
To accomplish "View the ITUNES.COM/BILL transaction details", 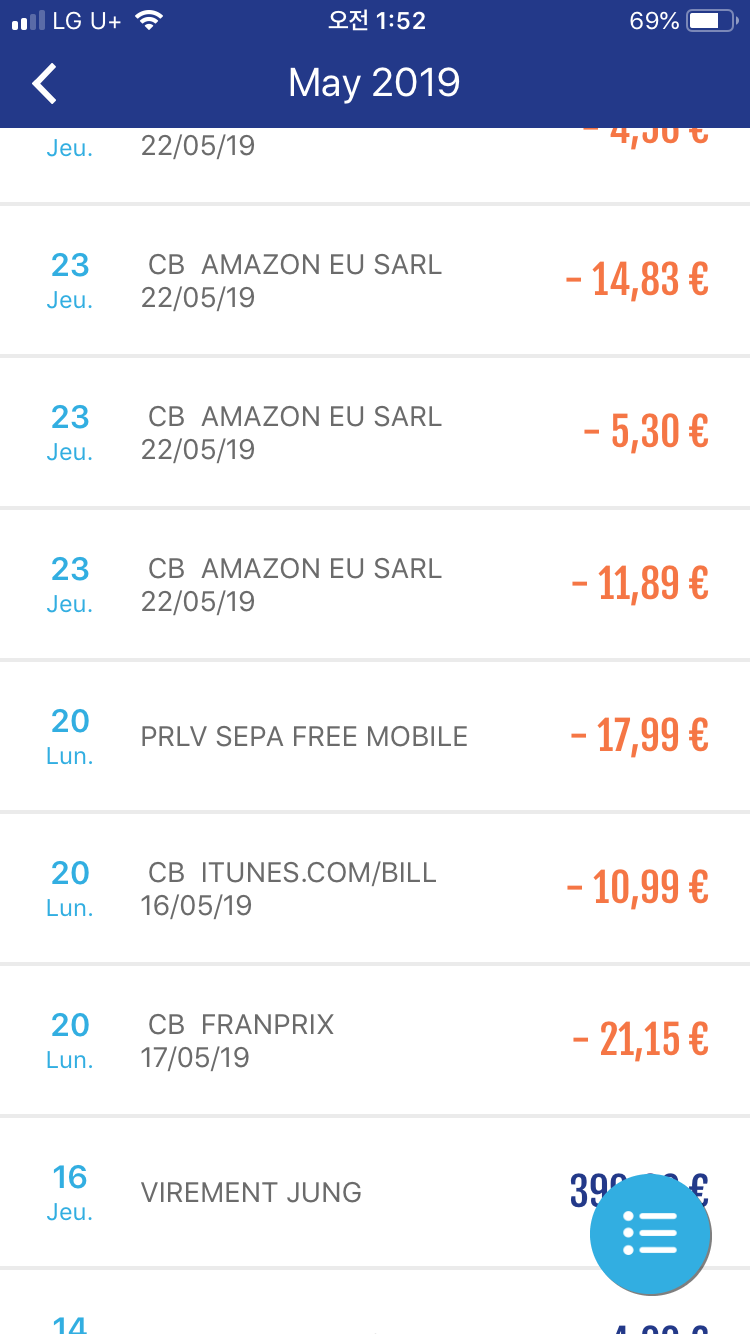I will (x=375, y=889).
